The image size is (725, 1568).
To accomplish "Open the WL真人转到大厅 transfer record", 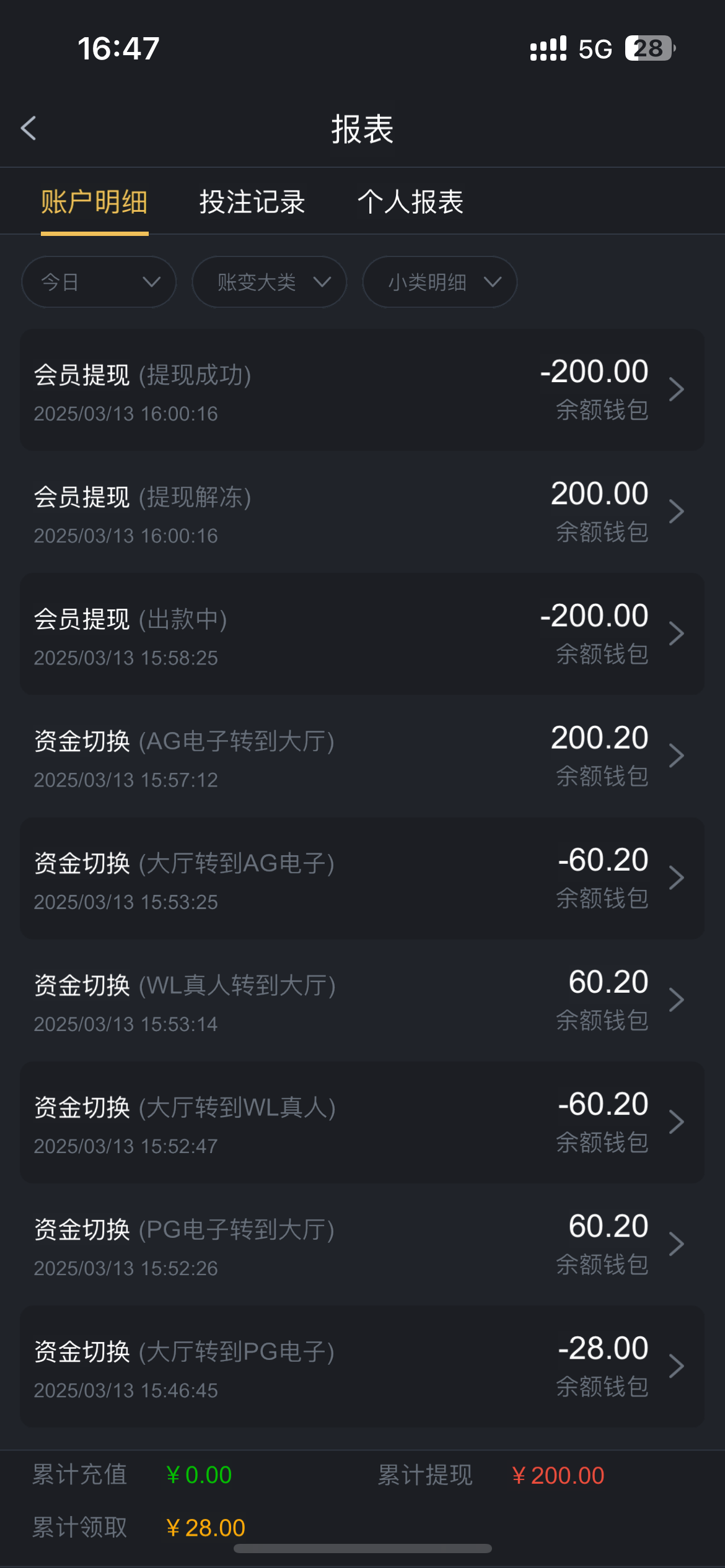I will [x=362, y=1000].
